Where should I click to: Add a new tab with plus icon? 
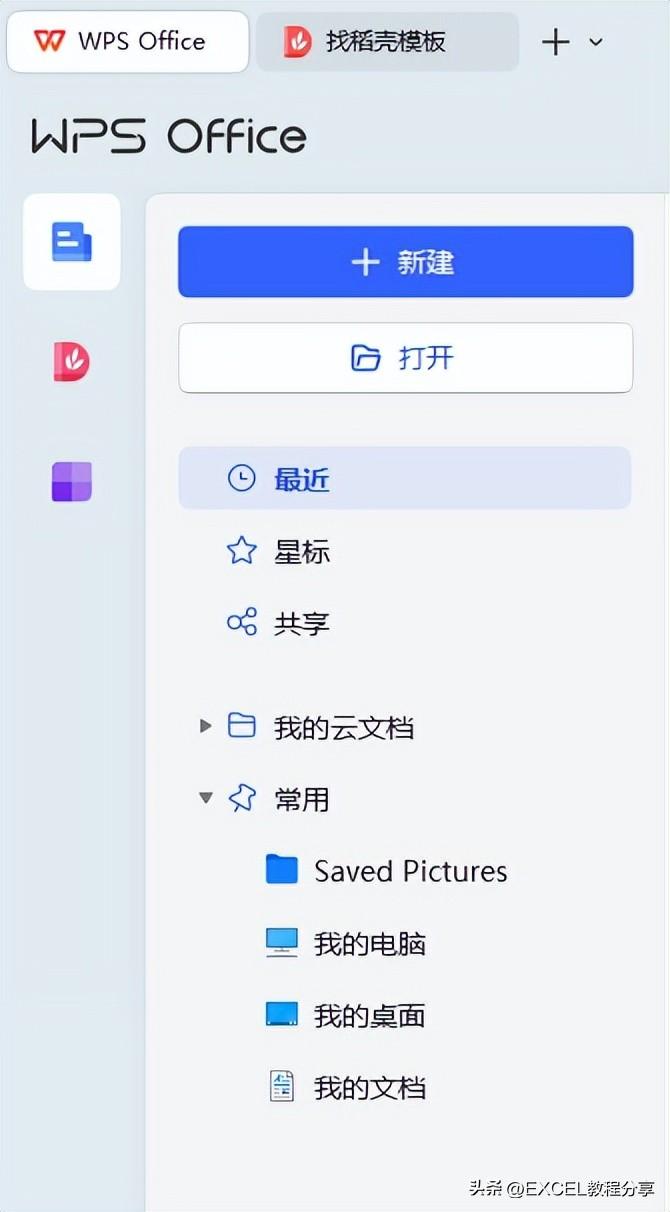coord(555,42)
